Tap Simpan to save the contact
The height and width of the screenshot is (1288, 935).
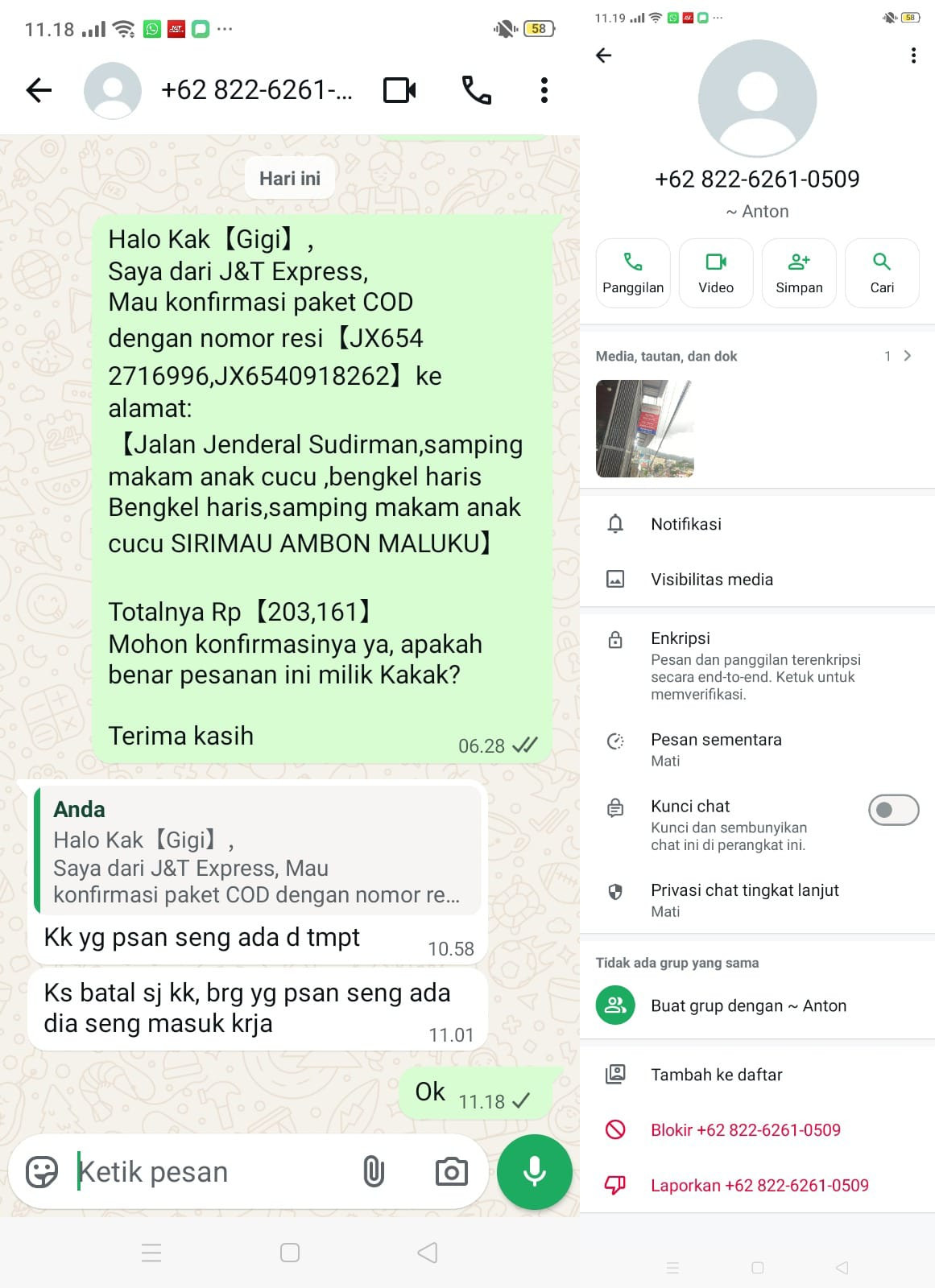(799, 273)
